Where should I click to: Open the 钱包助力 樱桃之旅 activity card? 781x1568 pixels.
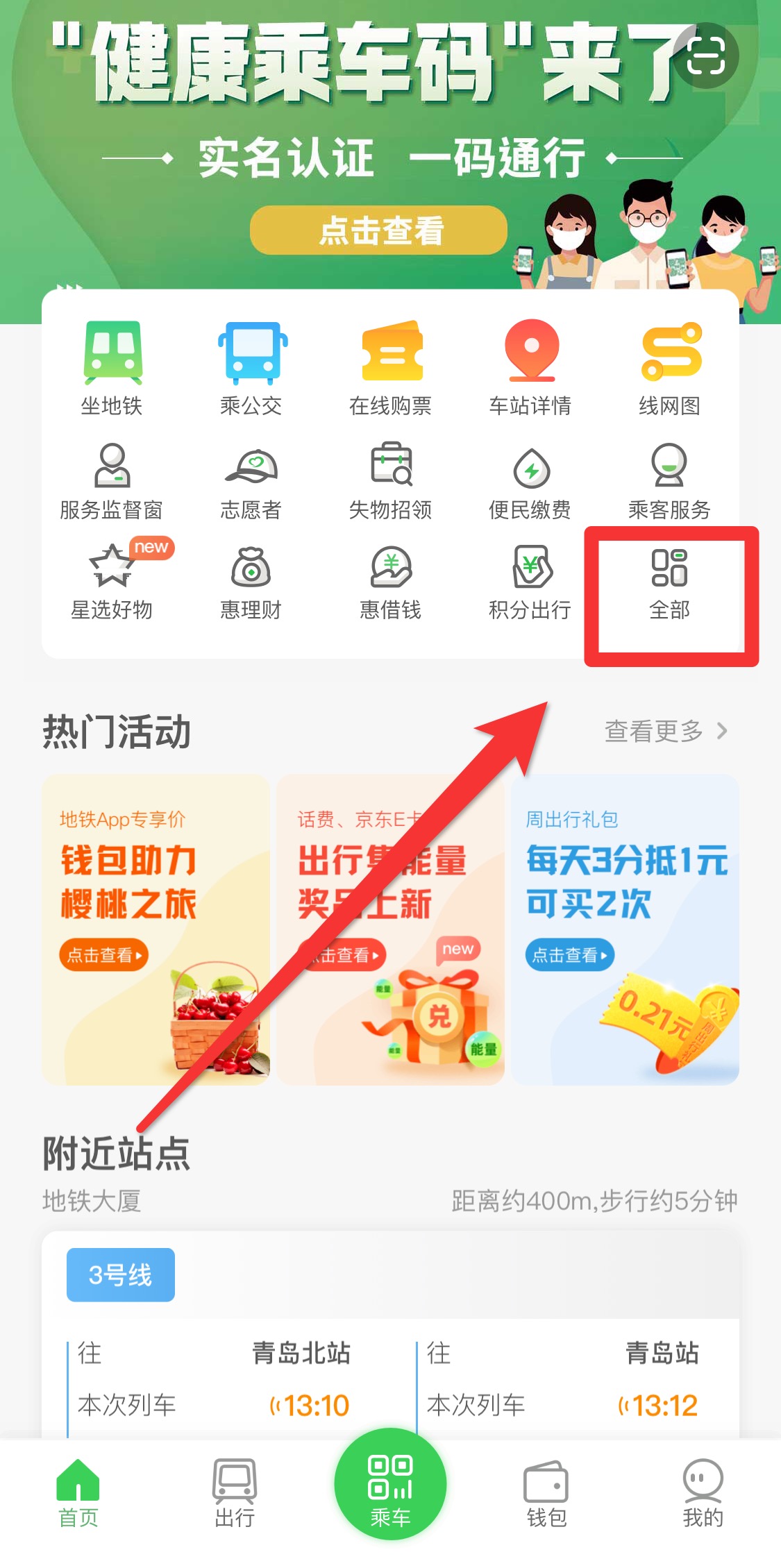pyautogui.click(x=156, y=929)
